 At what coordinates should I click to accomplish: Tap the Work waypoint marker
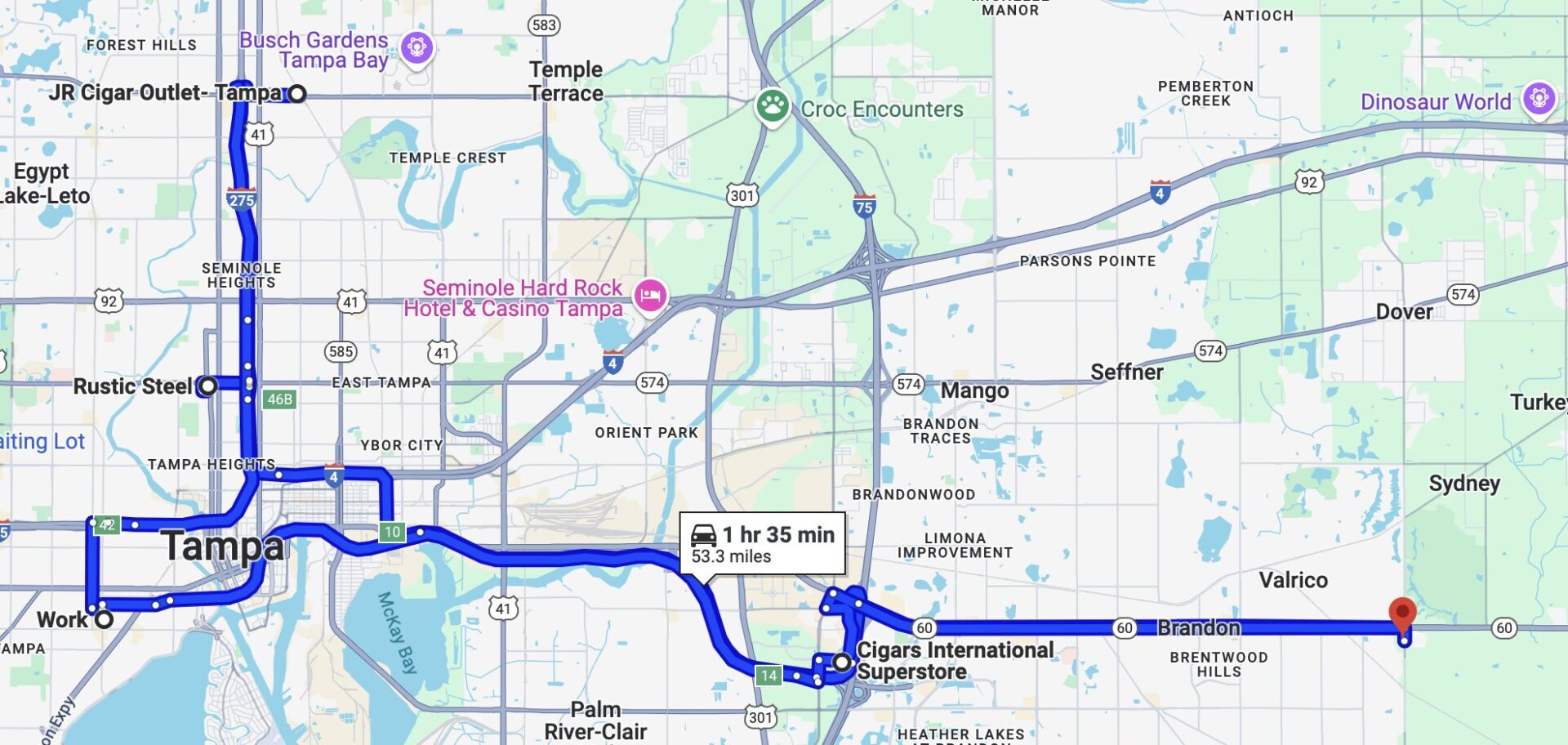104,619
